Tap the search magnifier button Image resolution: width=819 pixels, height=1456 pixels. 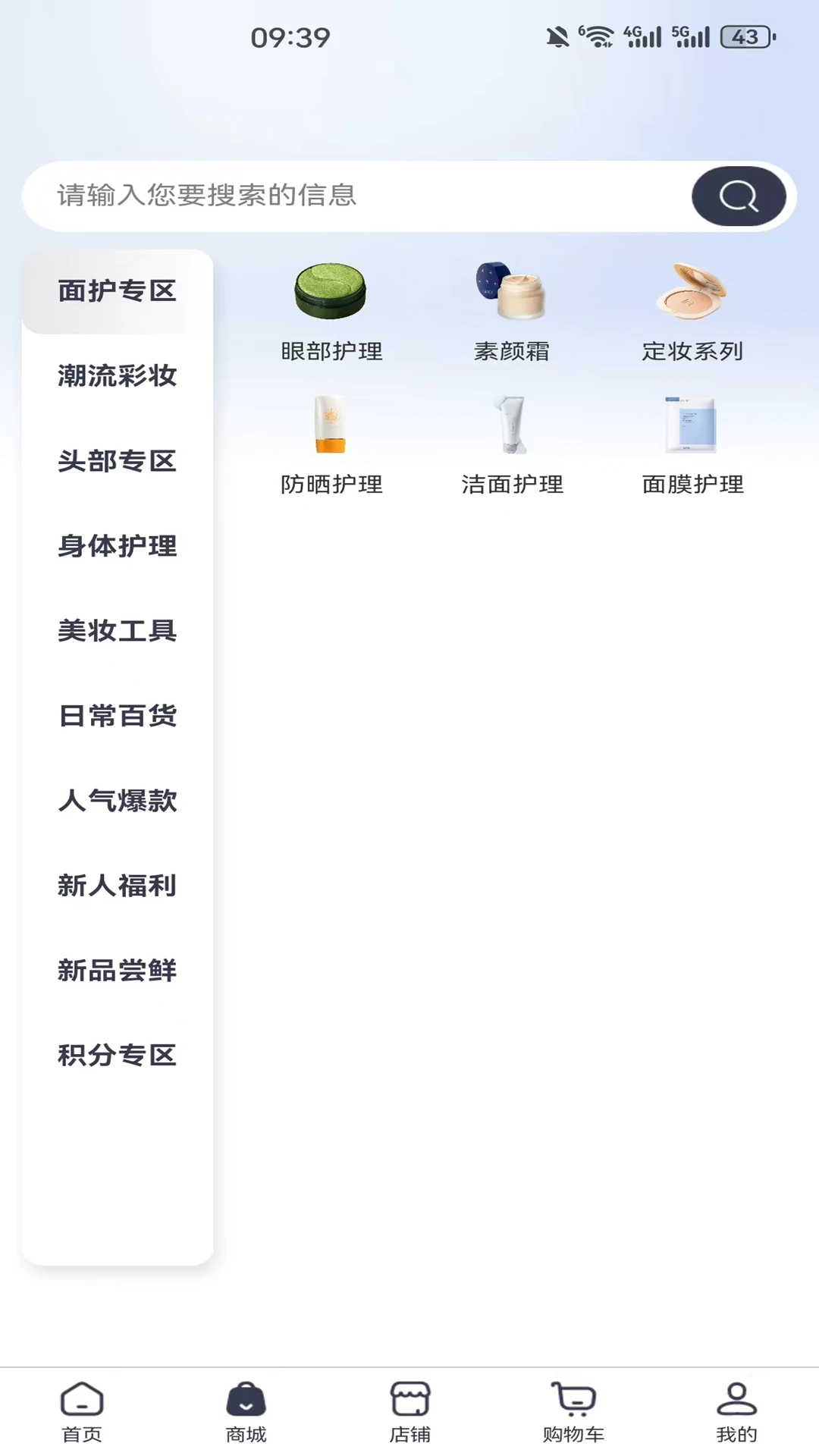pos(738,196)
